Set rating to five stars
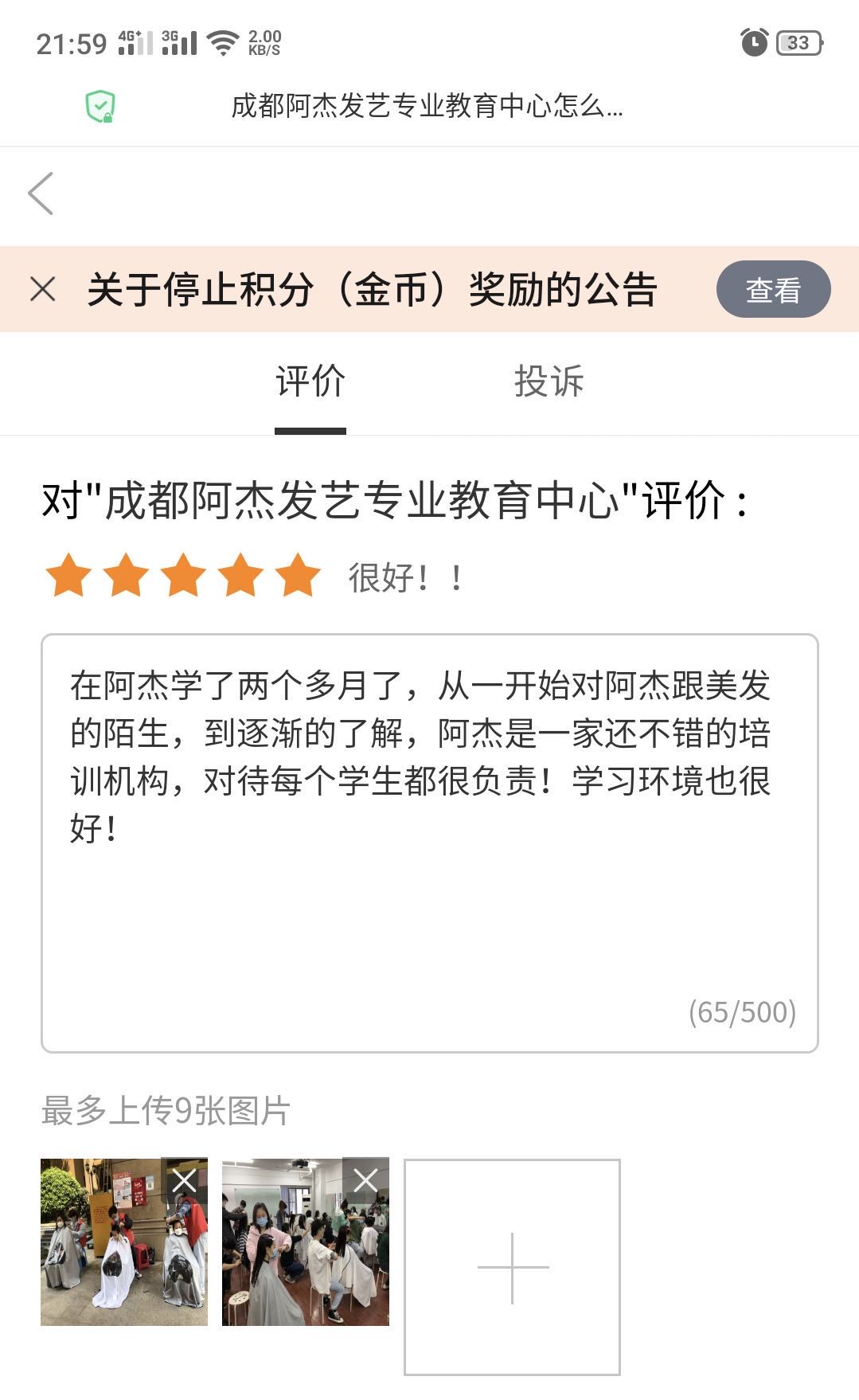859x1400 pixels. tap(298, 576)
